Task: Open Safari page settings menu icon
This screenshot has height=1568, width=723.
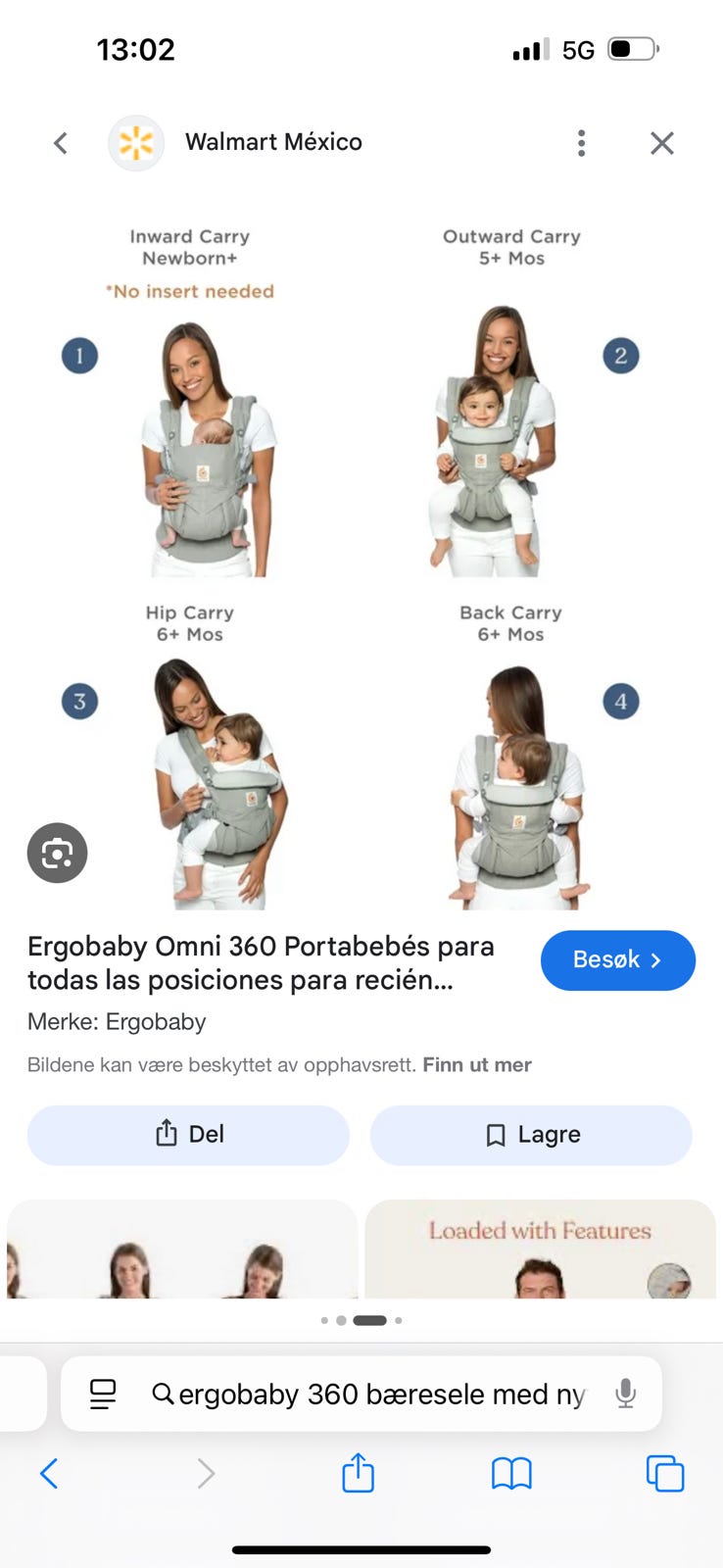Action: tap(103, 1394)
